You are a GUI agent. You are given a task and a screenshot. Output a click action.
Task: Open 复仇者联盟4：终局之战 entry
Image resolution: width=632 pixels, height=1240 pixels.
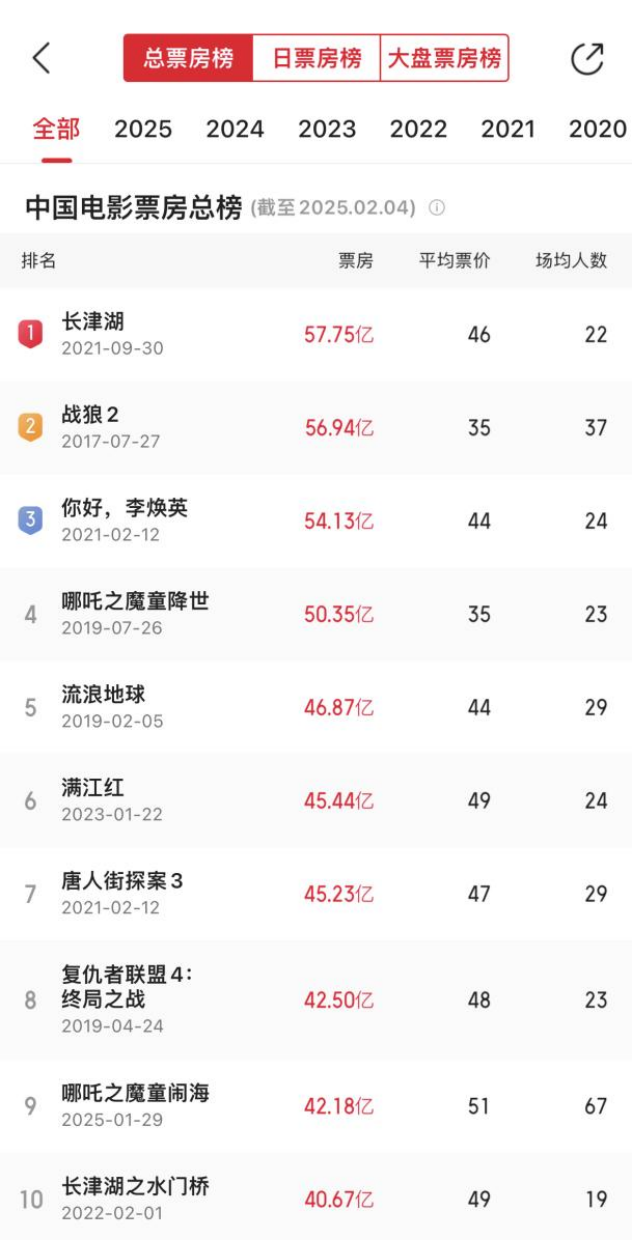(316, 999)
